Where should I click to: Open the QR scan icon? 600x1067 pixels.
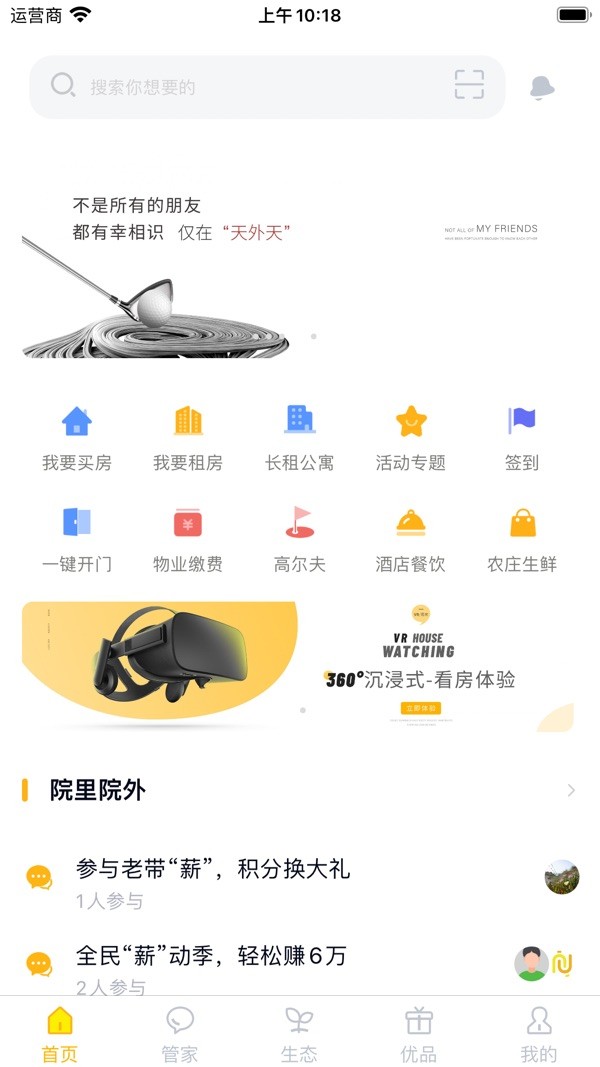pos(469,86)
